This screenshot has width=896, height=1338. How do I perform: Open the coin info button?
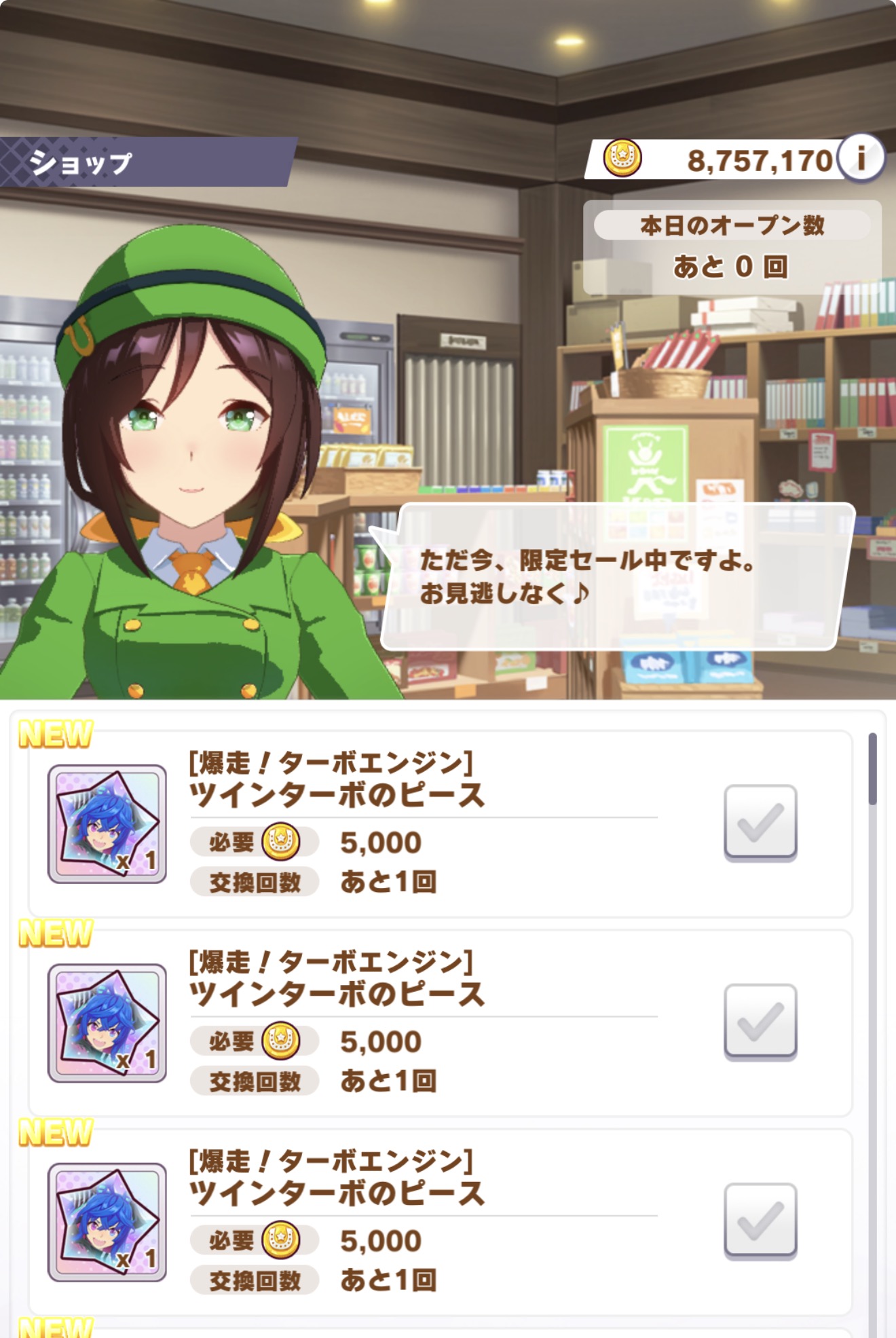861,158
